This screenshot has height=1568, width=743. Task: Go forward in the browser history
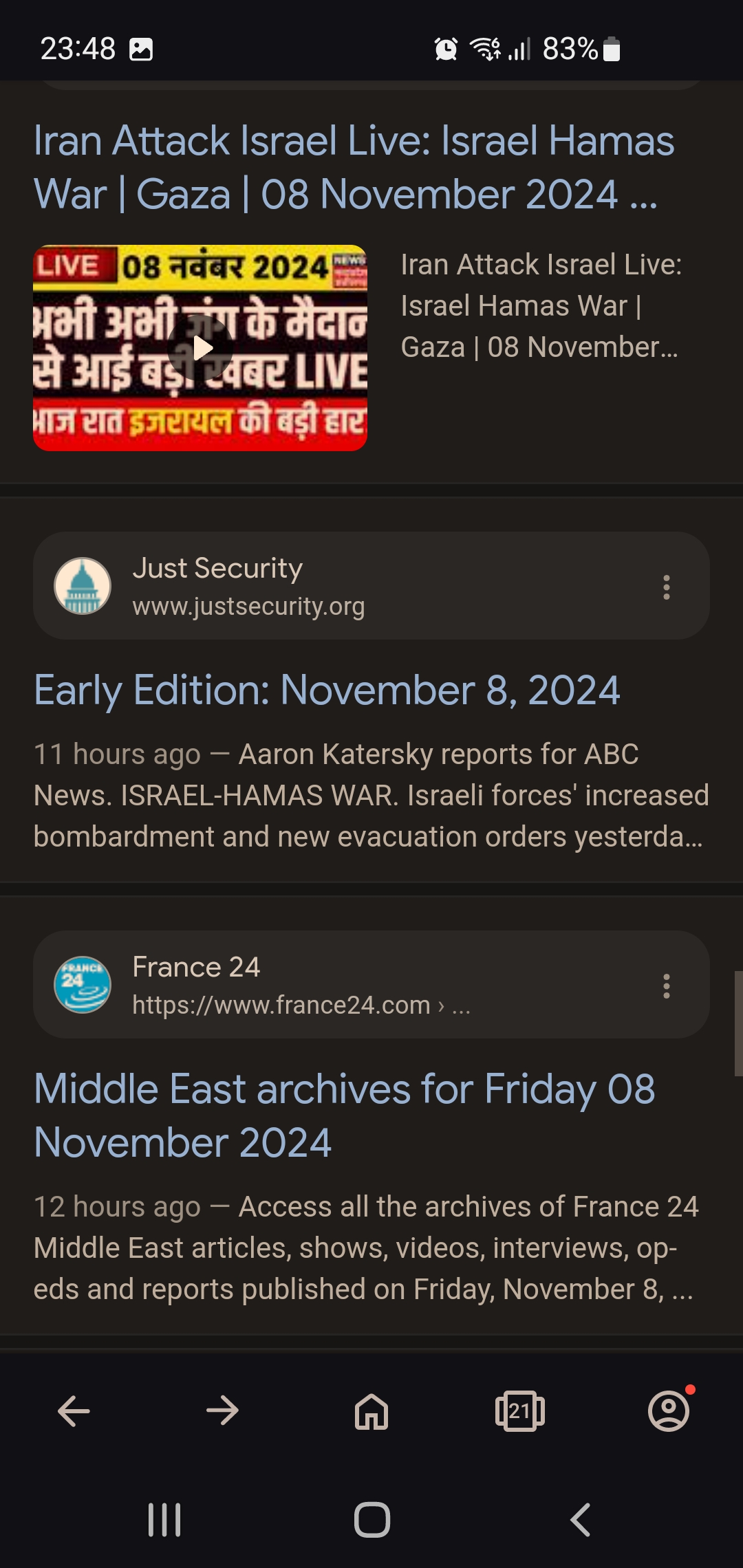click(x=222, y=1411)
